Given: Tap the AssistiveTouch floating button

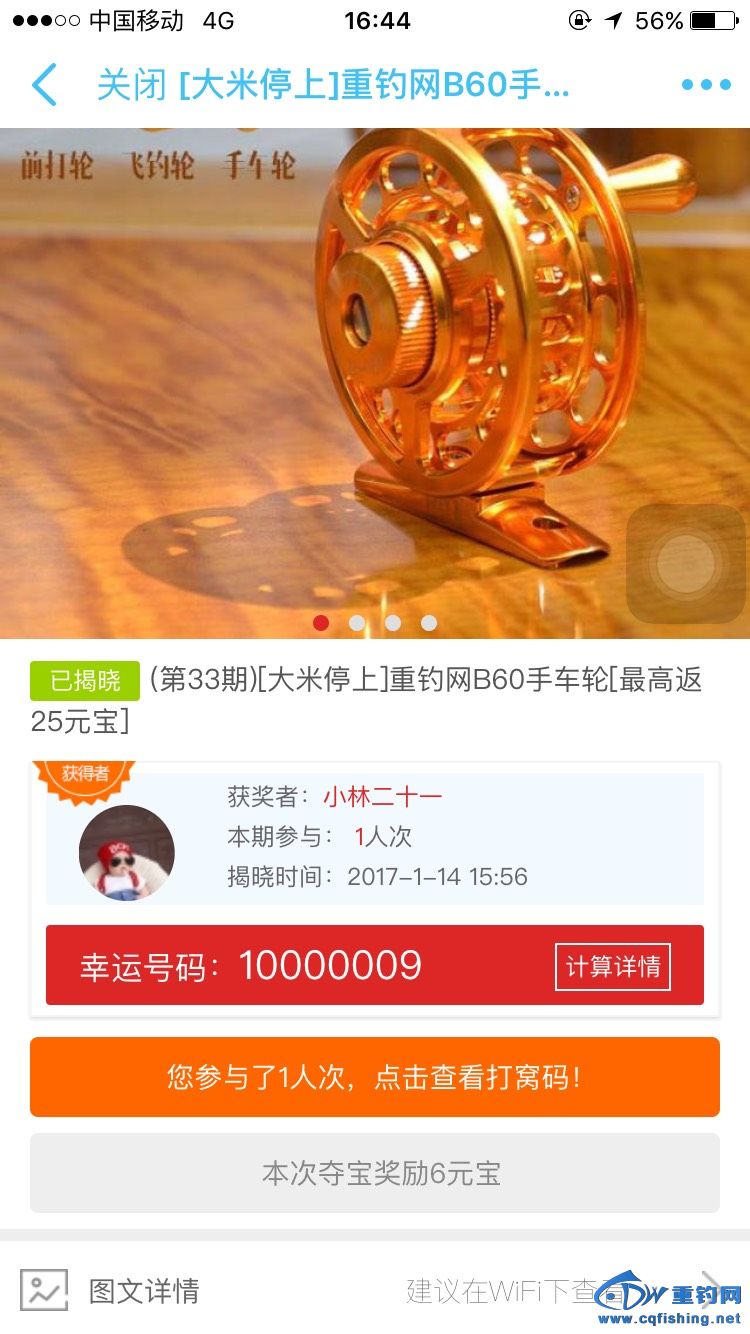Looking at the screenshot, I should [x=686, y=563].
